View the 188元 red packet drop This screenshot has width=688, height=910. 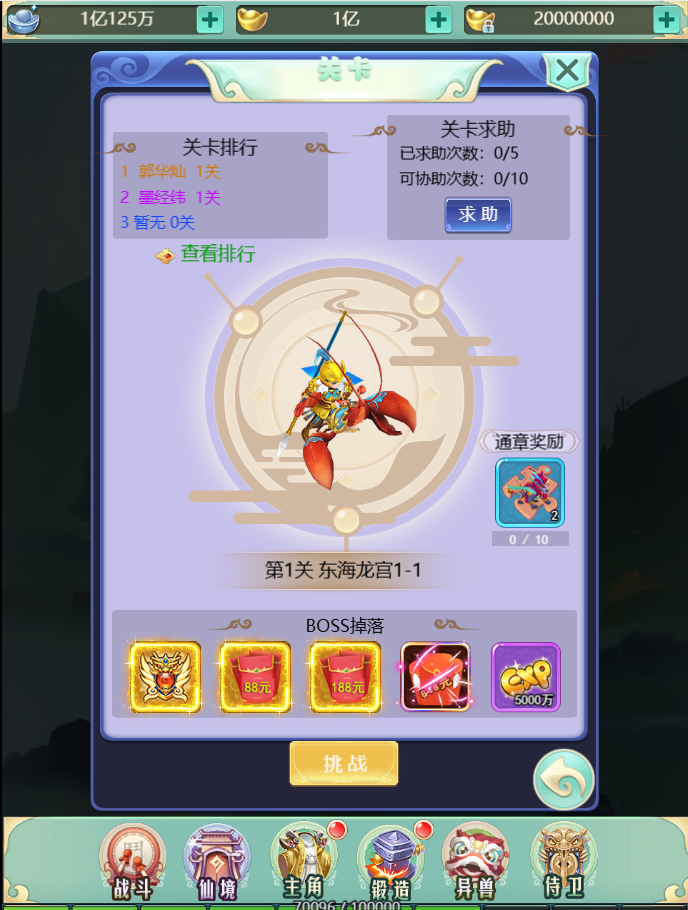point(345,677)
